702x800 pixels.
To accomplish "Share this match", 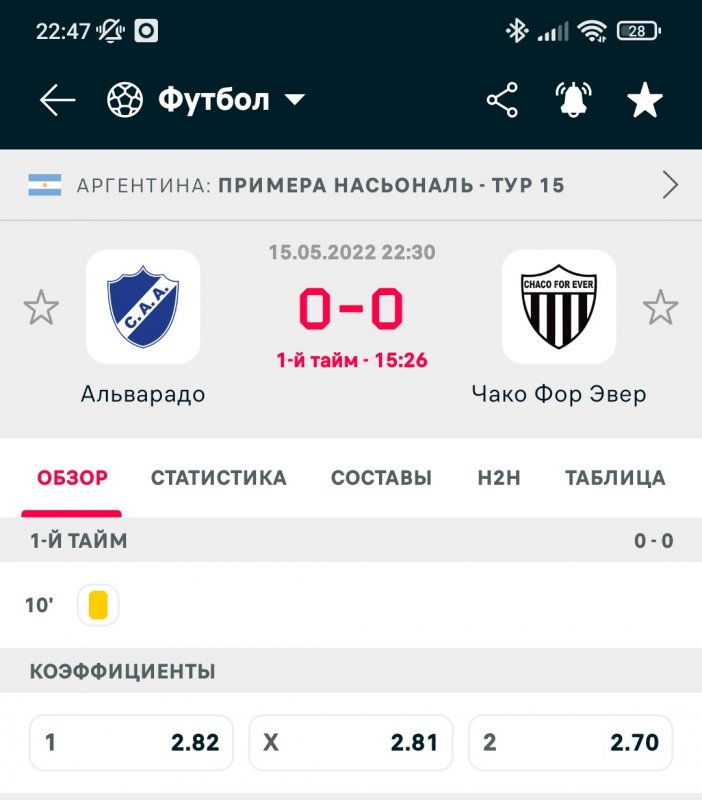I will click(502, 100).
